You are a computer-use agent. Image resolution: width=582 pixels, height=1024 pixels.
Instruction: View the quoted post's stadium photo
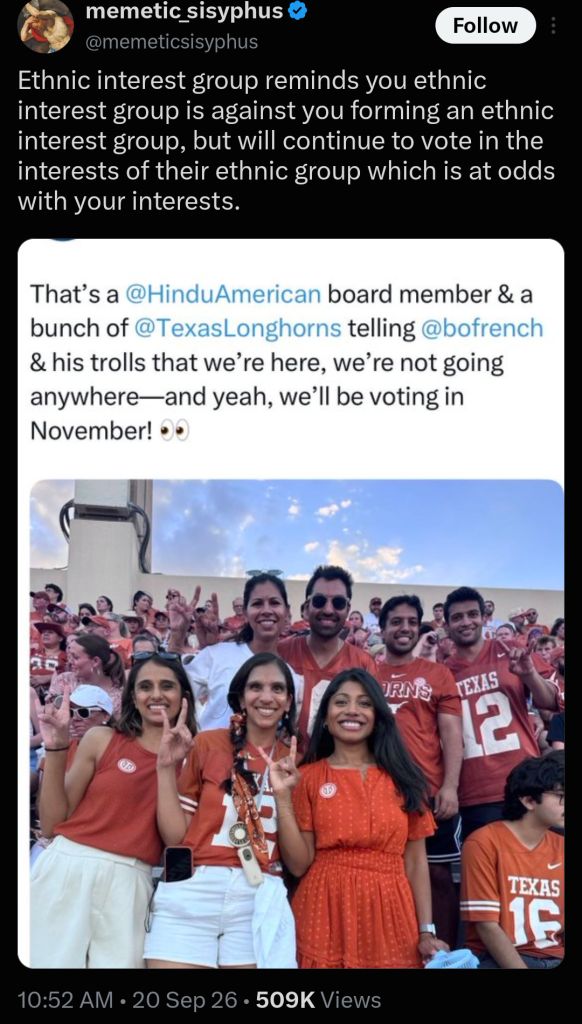(x=297, y=724)
